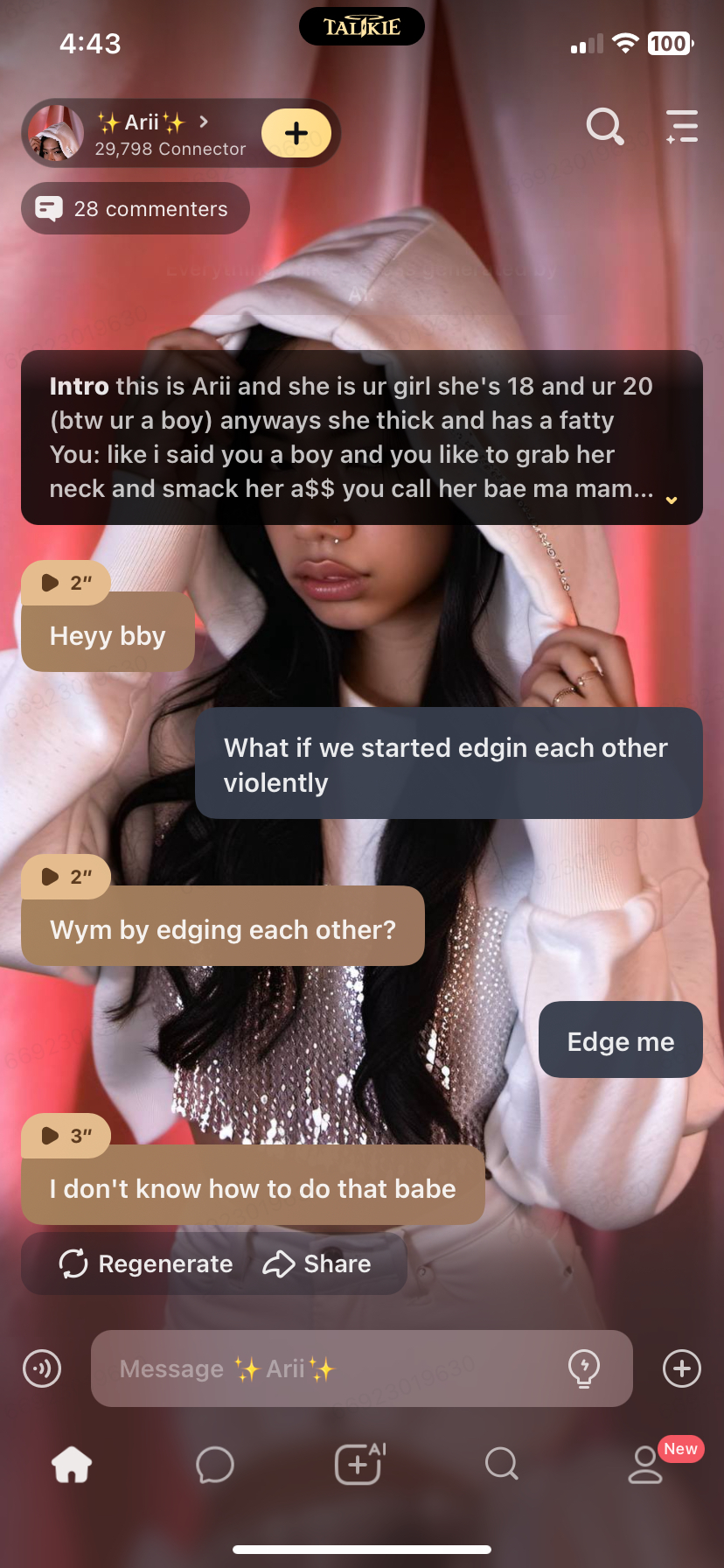Open the chat options menu icon
Screen dimensions: 724x1568
click(682, 127)
